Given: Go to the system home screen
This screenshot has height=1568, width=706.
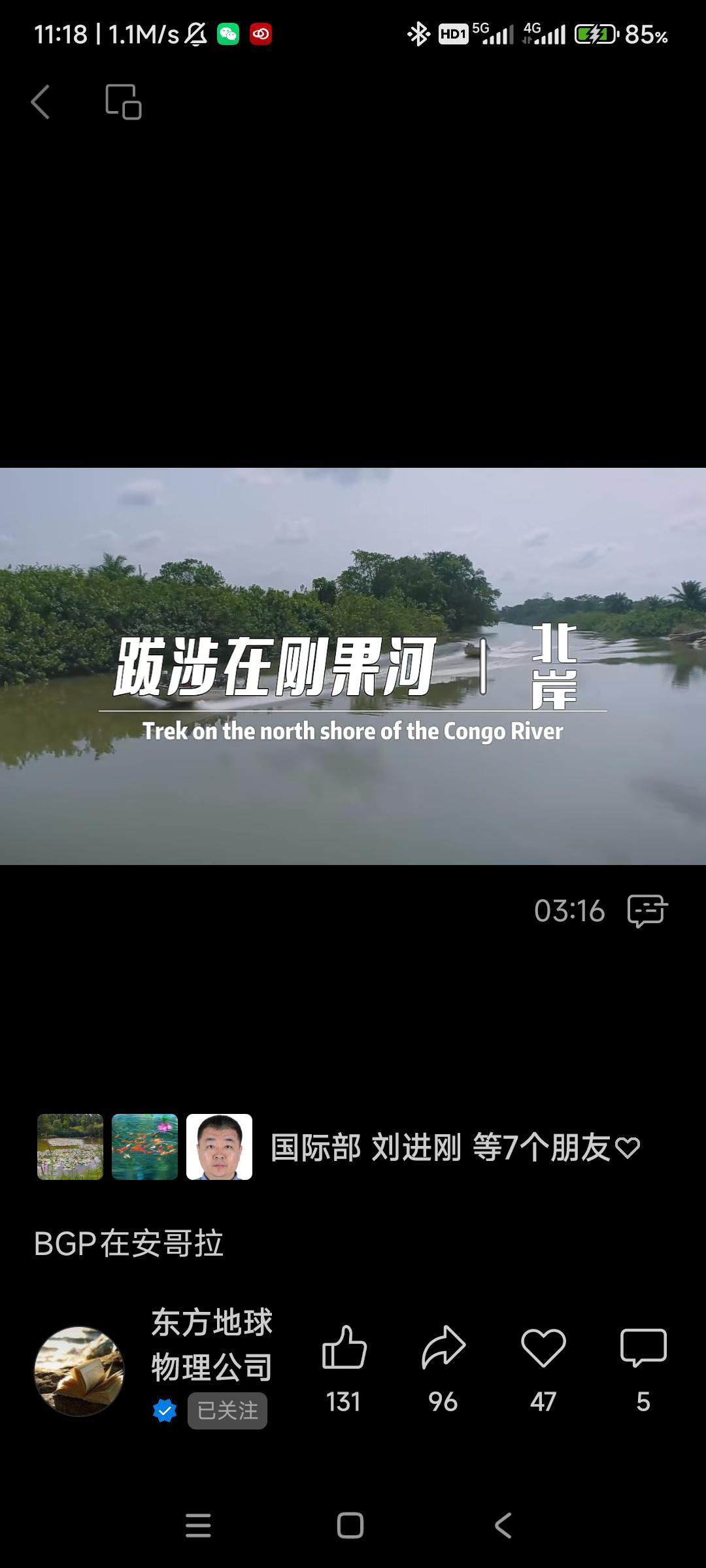Looking at the screenshot, I should point(350,1526).
